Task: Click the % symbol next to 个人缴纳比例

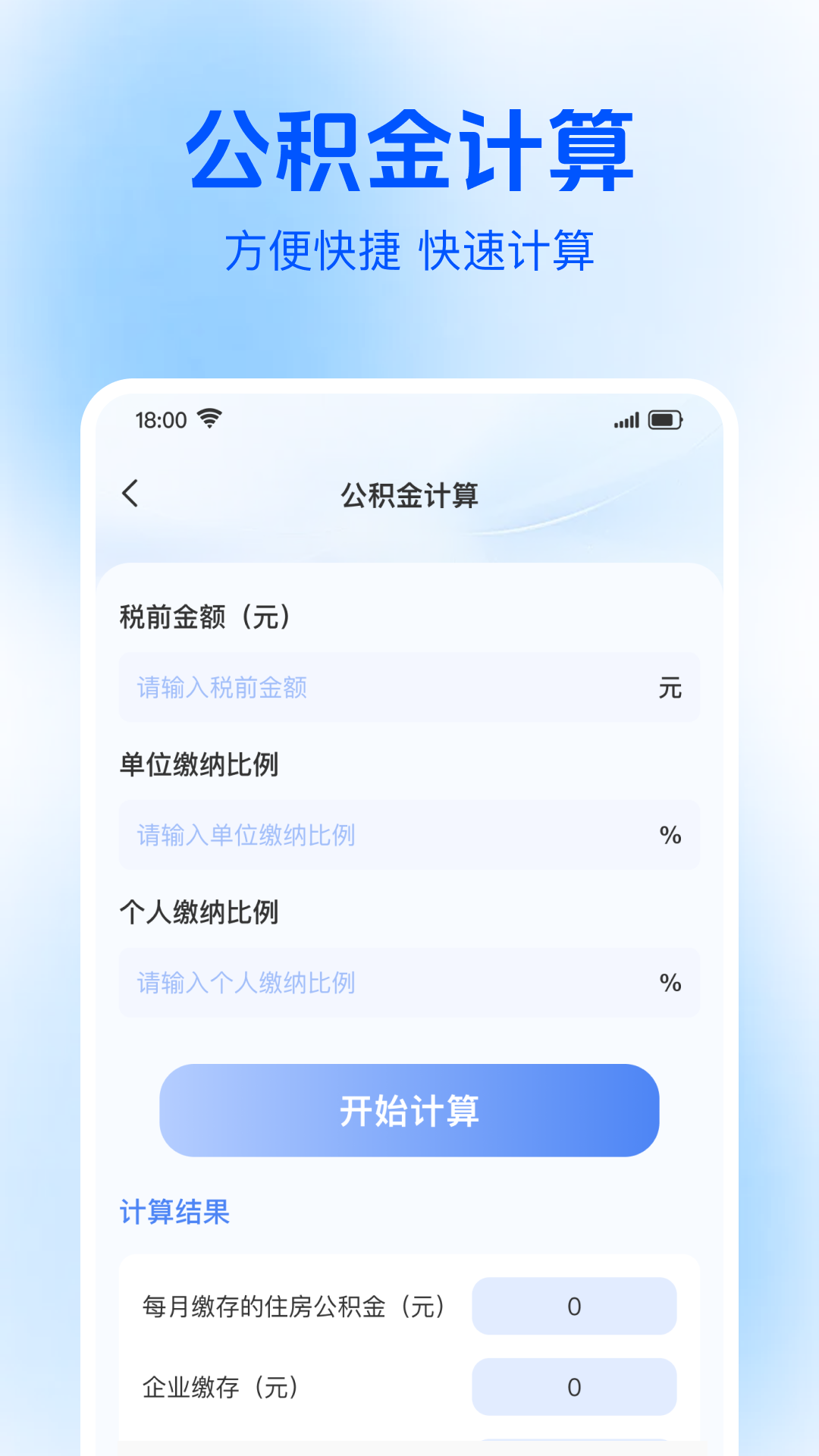Action: (x=670, y=982)
